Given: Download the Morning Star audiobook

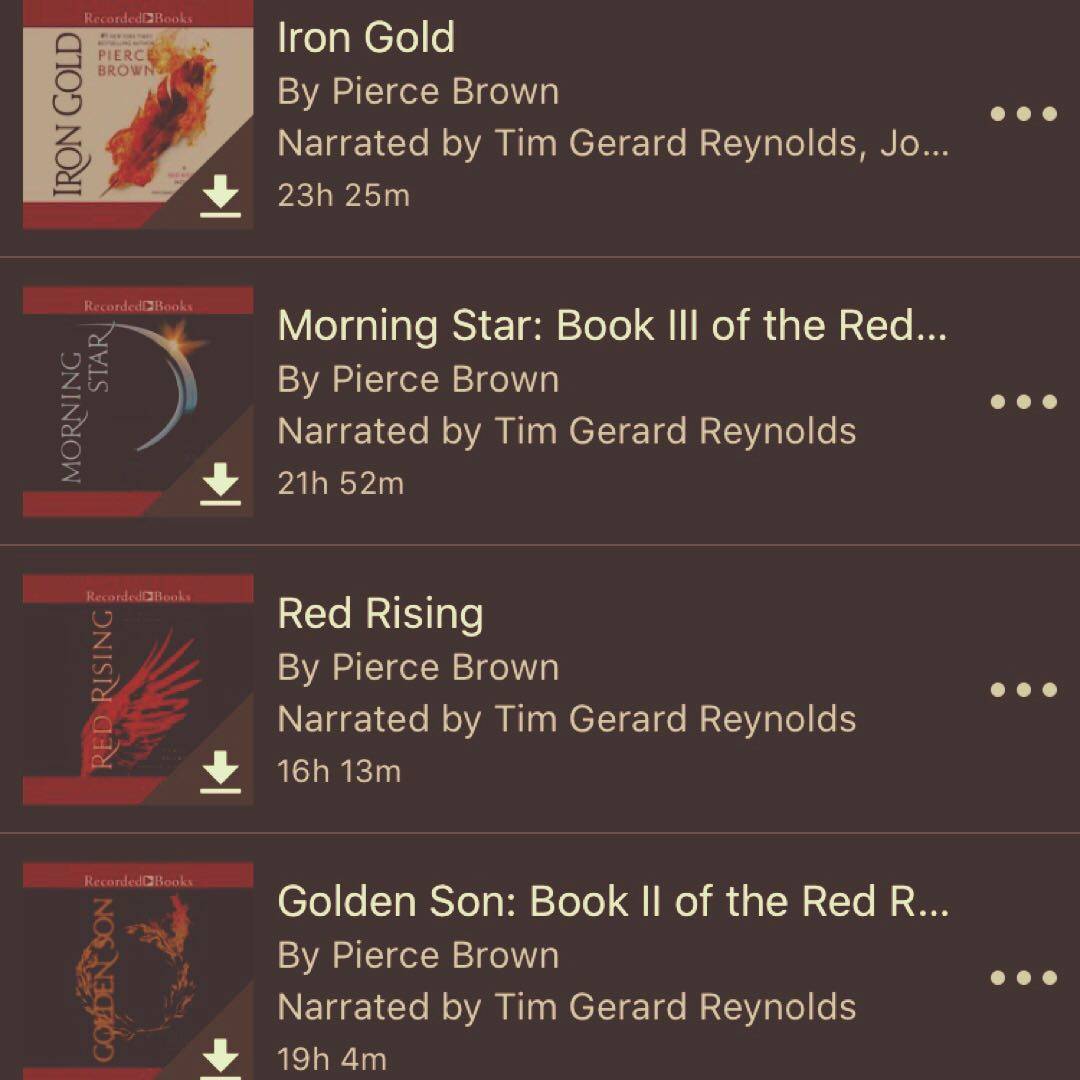Looking at the screenshot, I should 220,486.
